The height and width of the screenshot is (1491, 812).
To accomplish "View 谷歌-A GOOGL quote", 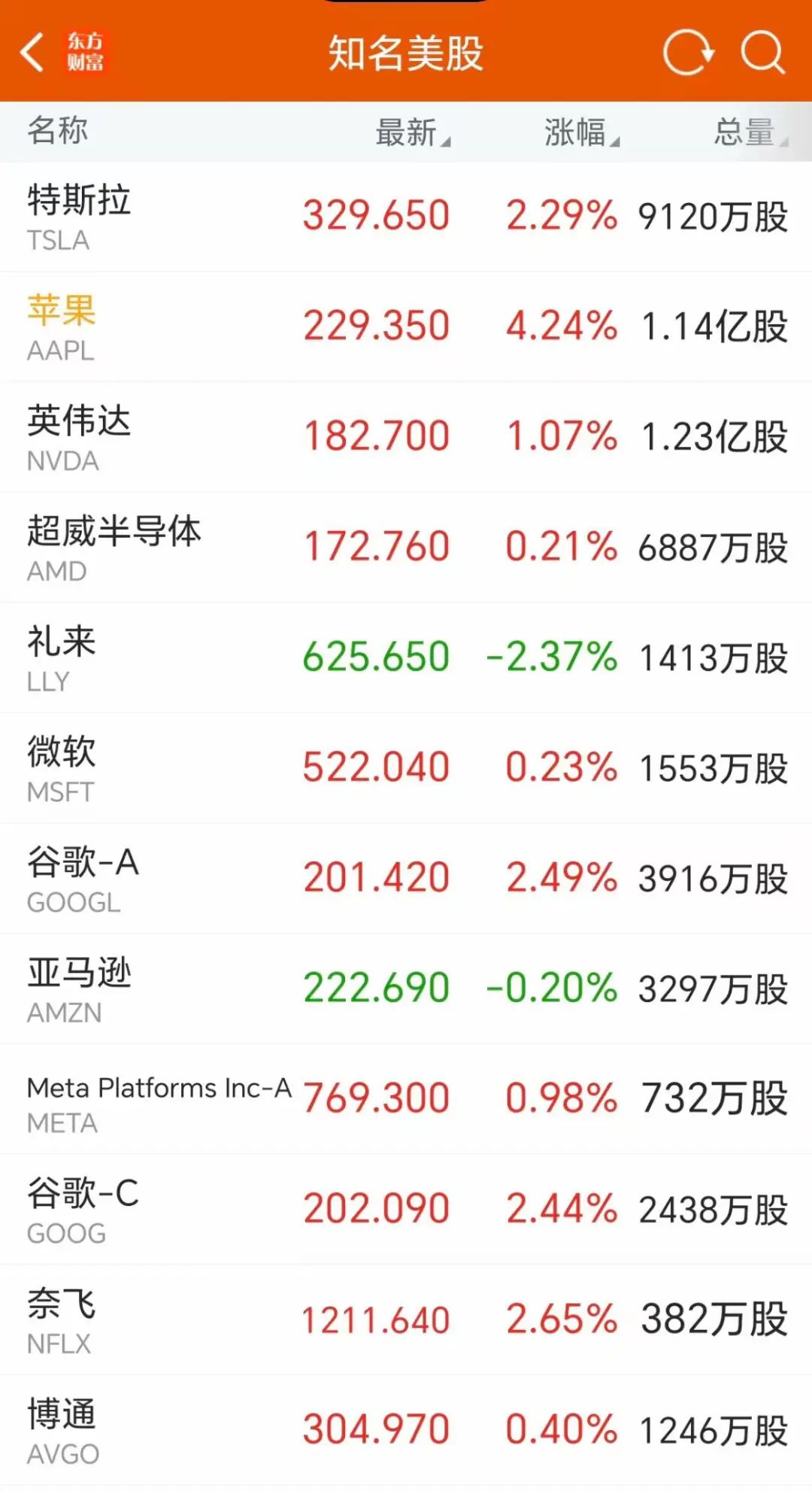I will 406,879.
